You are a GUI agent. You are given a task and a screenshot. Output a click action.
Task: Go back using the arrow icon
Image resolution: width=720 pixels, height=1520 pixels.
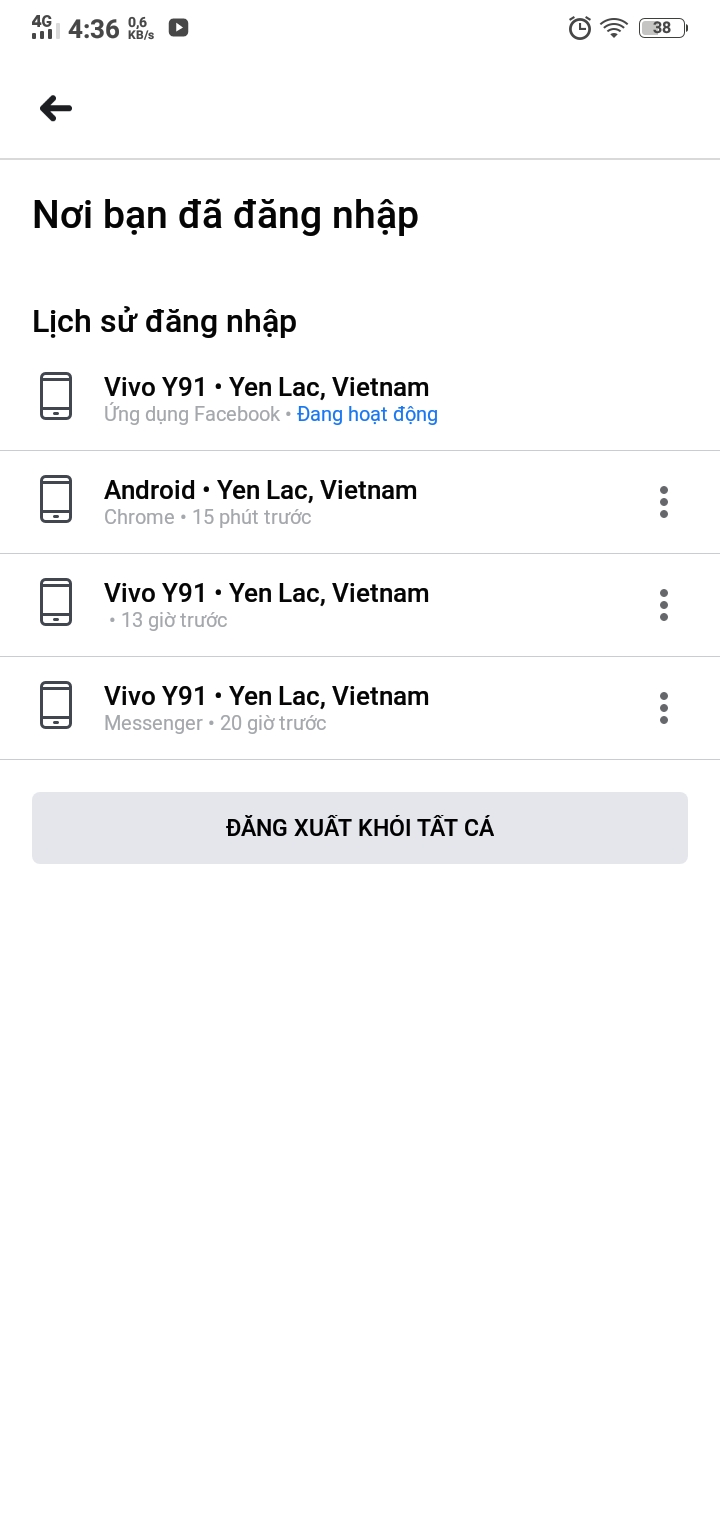click(x=56, y=108)
